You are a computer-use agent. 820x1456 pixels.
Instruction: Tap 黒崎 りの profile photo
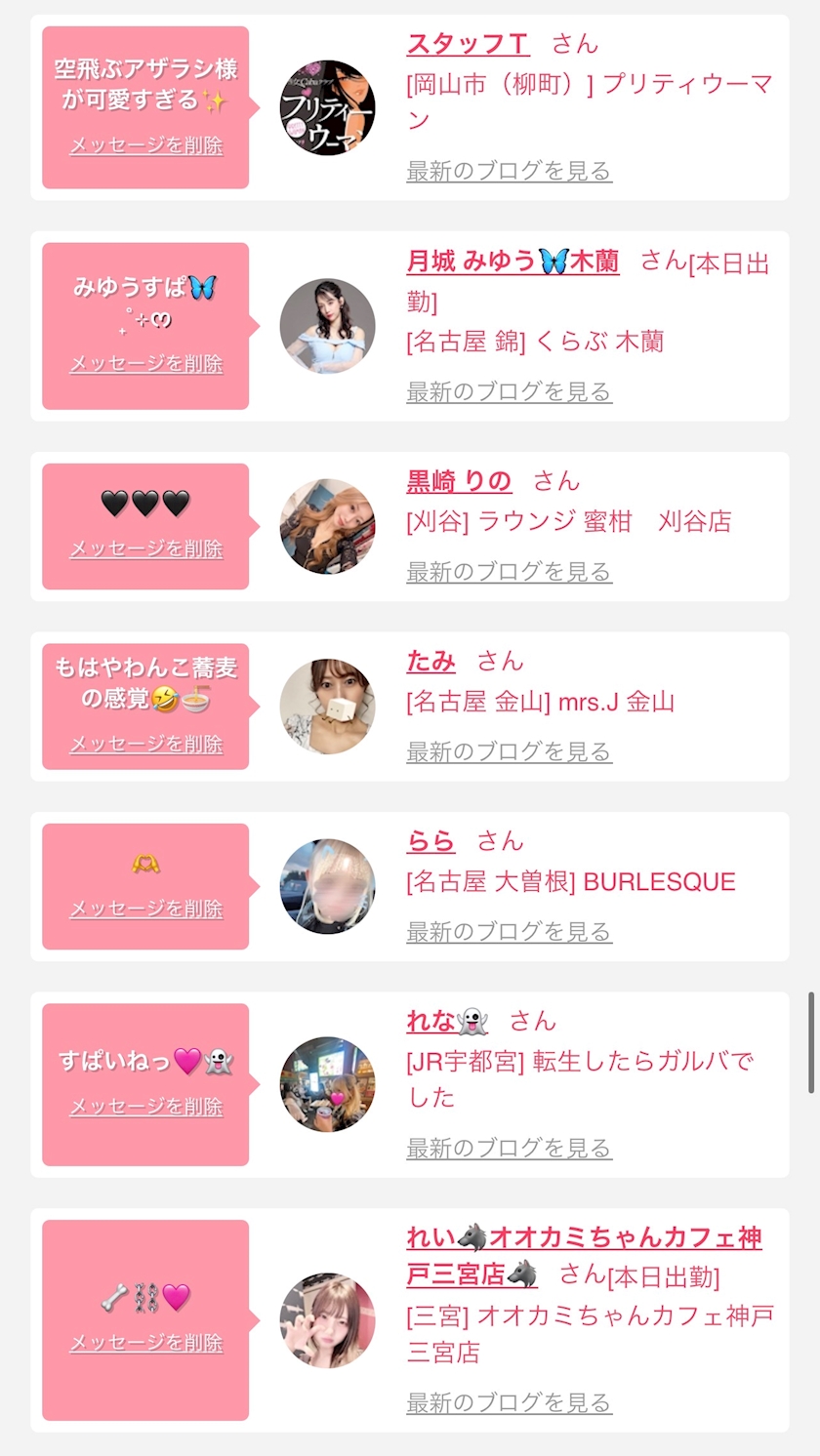pyautogui.click(x=327, y=526)
